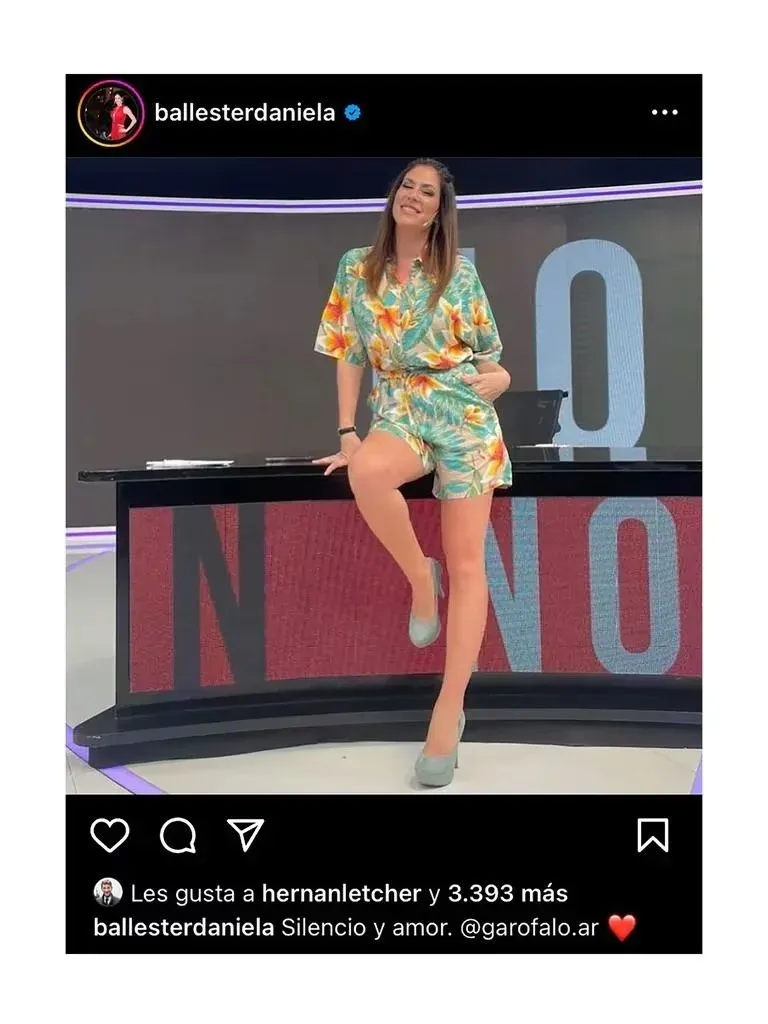View the list of 3.393 más likes

pyautogui.click(x=507, y=893)
